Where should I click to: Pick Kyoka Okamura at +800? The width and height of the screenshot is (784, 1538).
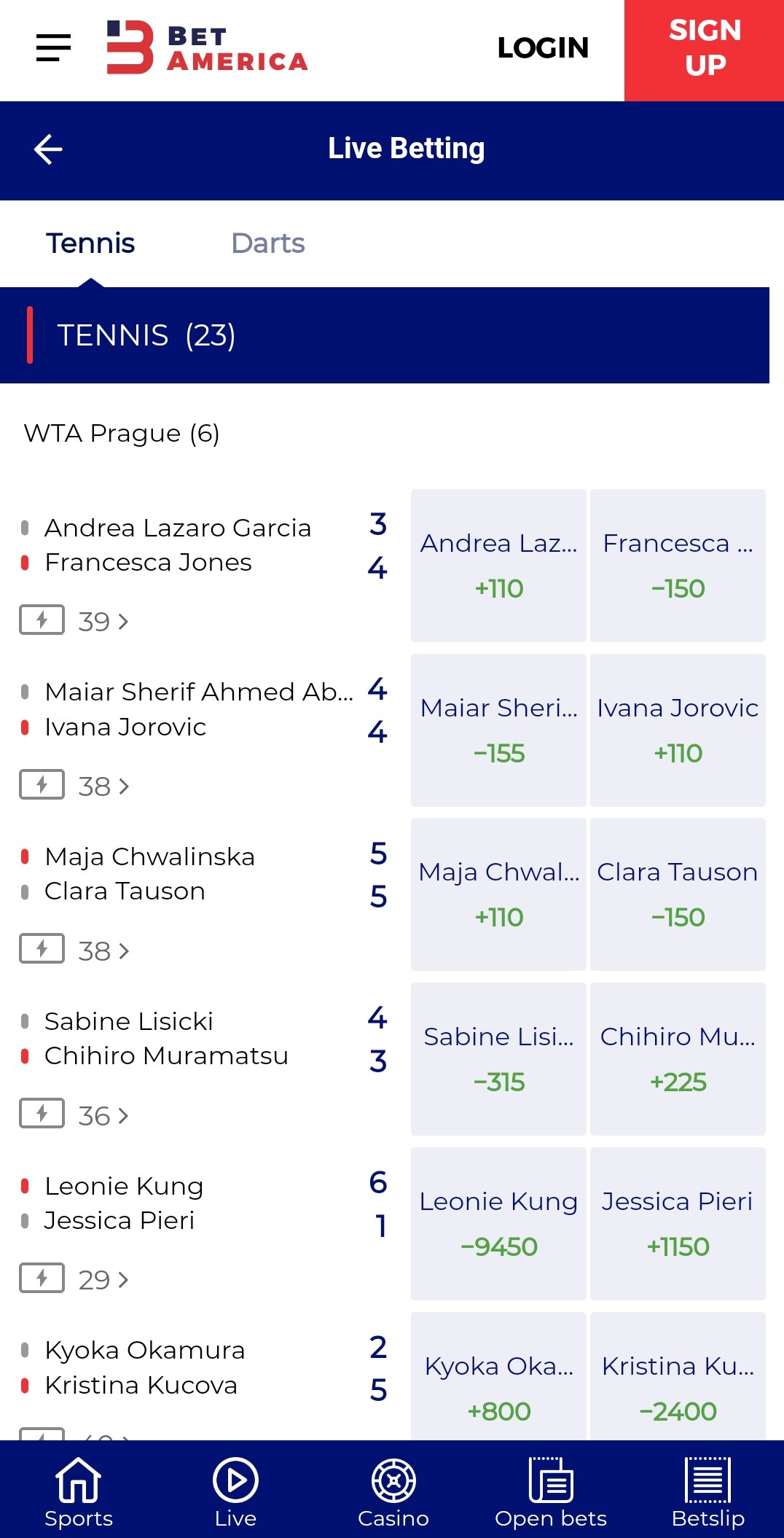click(498, 1376)
